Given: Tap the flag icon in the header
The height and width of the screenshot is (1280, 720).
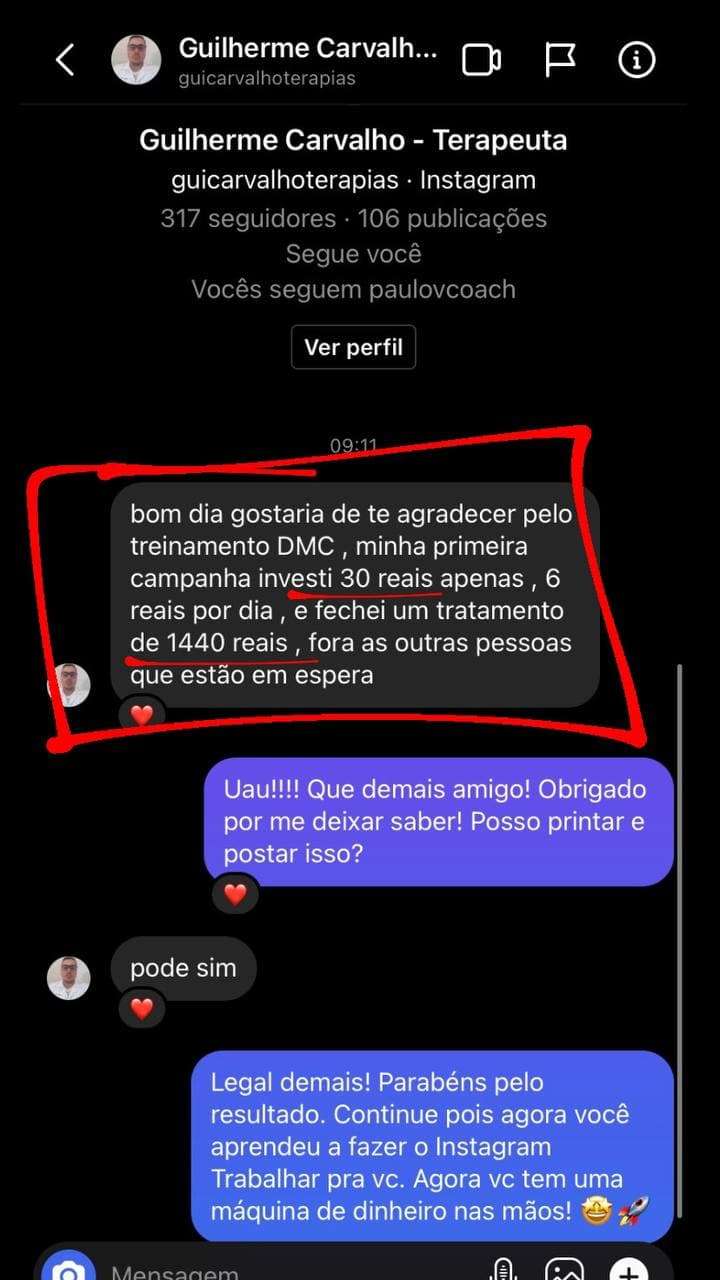Looking at the screenshot, I should coord(560,60).
